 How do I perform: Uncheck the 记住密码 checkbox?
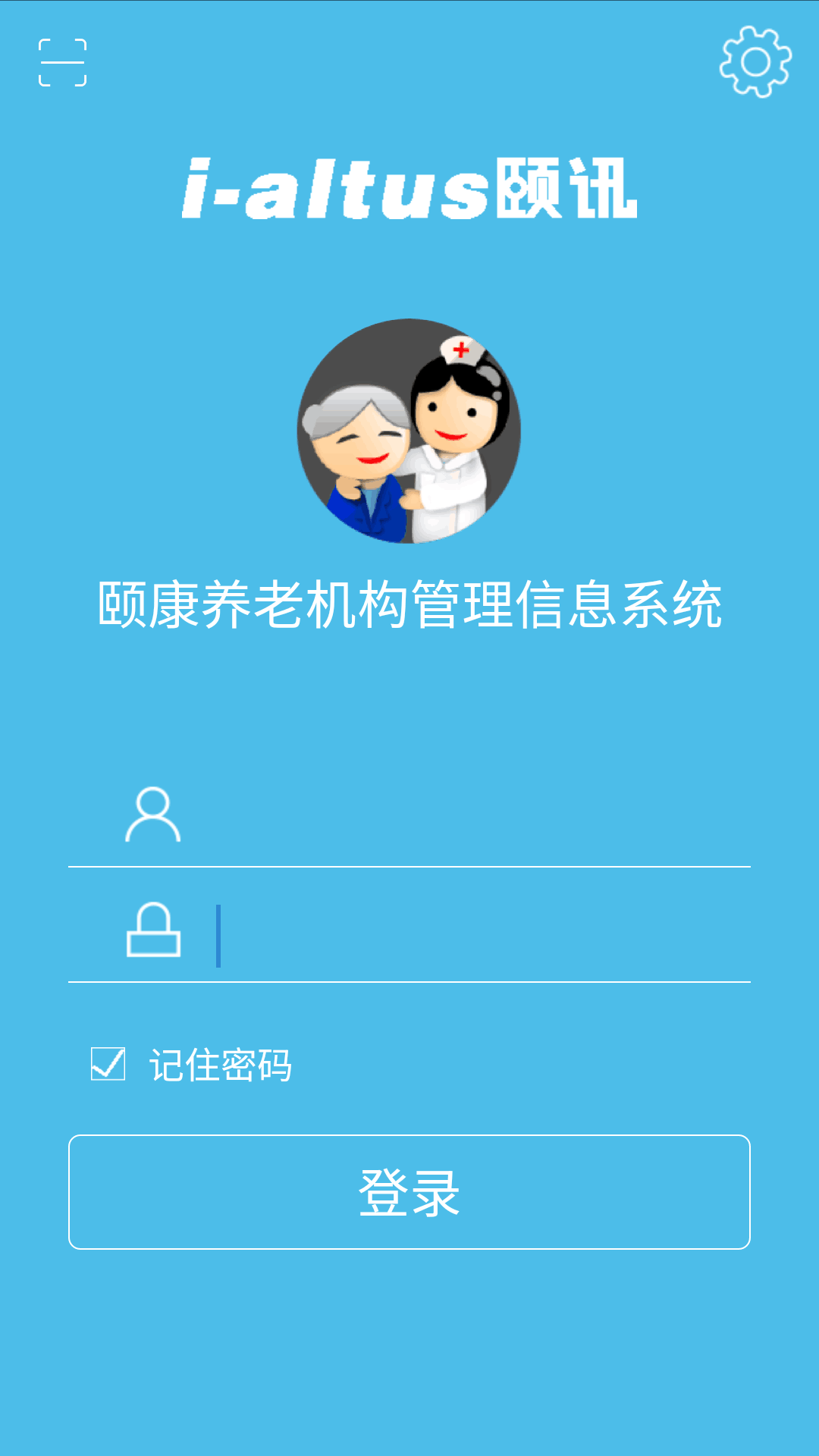[x=108, y=1063]
